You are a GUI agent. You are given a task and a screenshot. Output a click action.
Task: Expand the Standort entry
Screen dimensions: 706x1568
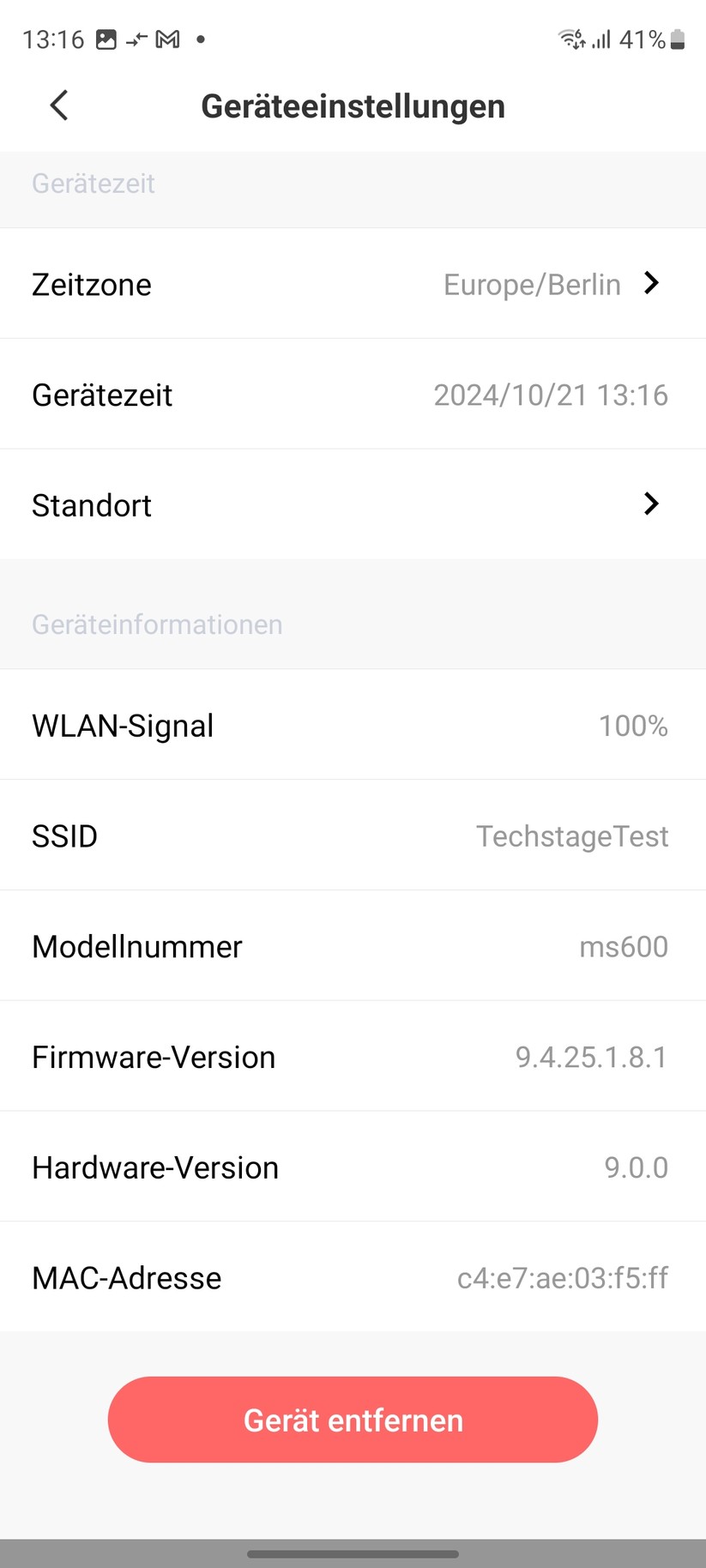pos(651,504)
